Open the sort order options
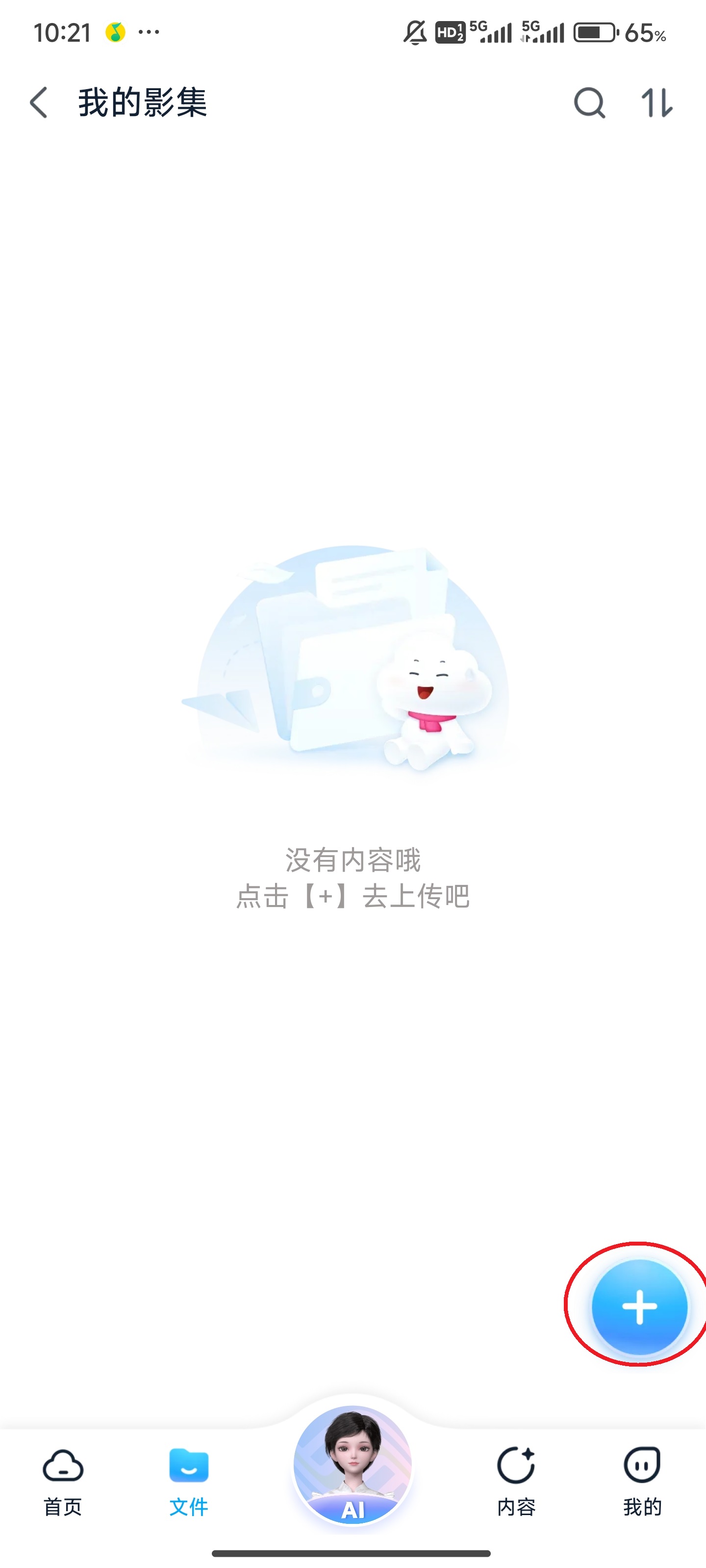This screenshot has width=706, height=1568. [656, 102]
